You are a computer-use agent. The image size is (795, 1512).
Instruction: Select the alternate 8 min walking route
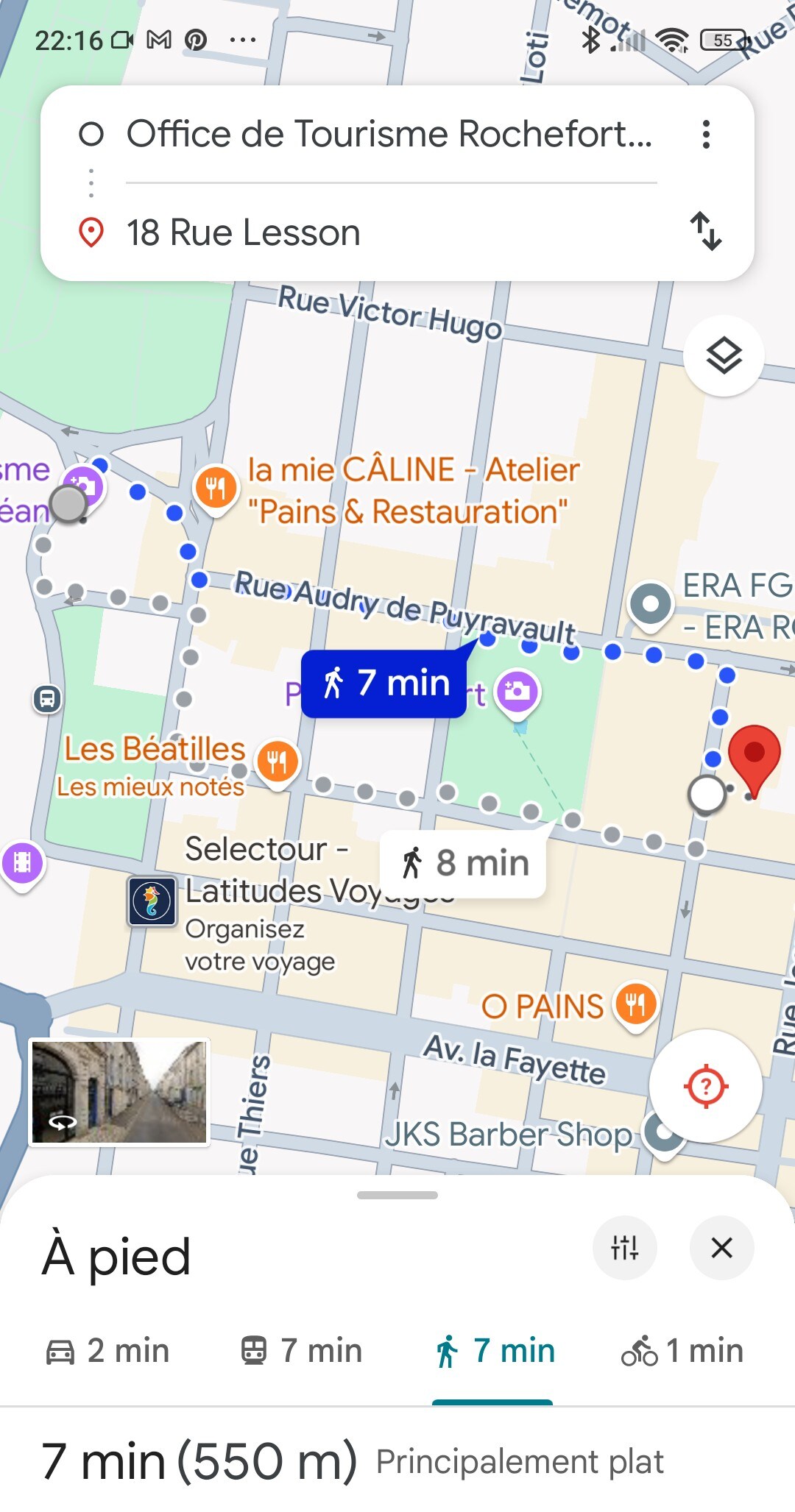tap(463, 863)
